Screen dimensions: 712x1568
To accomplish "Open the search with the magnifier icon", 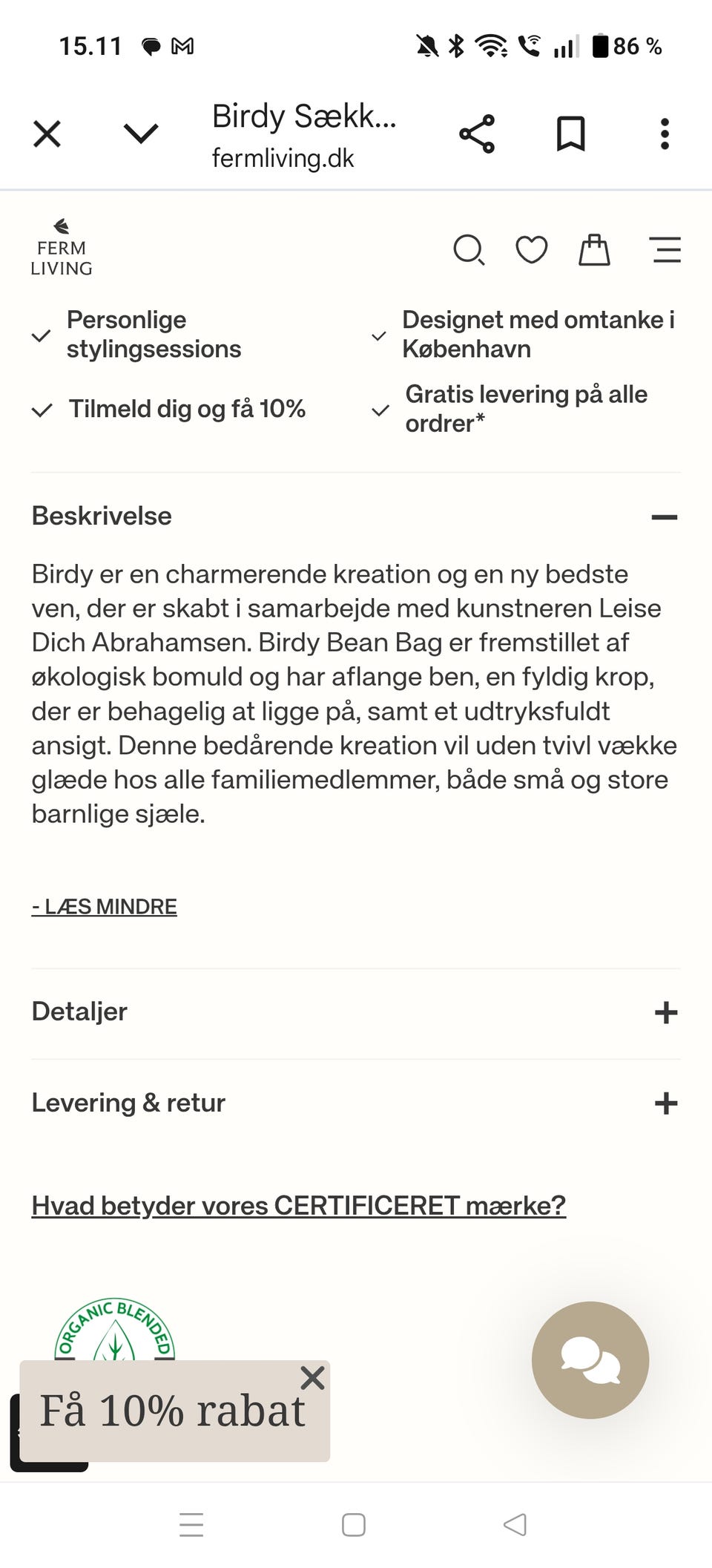I will [x=469, y=249].
